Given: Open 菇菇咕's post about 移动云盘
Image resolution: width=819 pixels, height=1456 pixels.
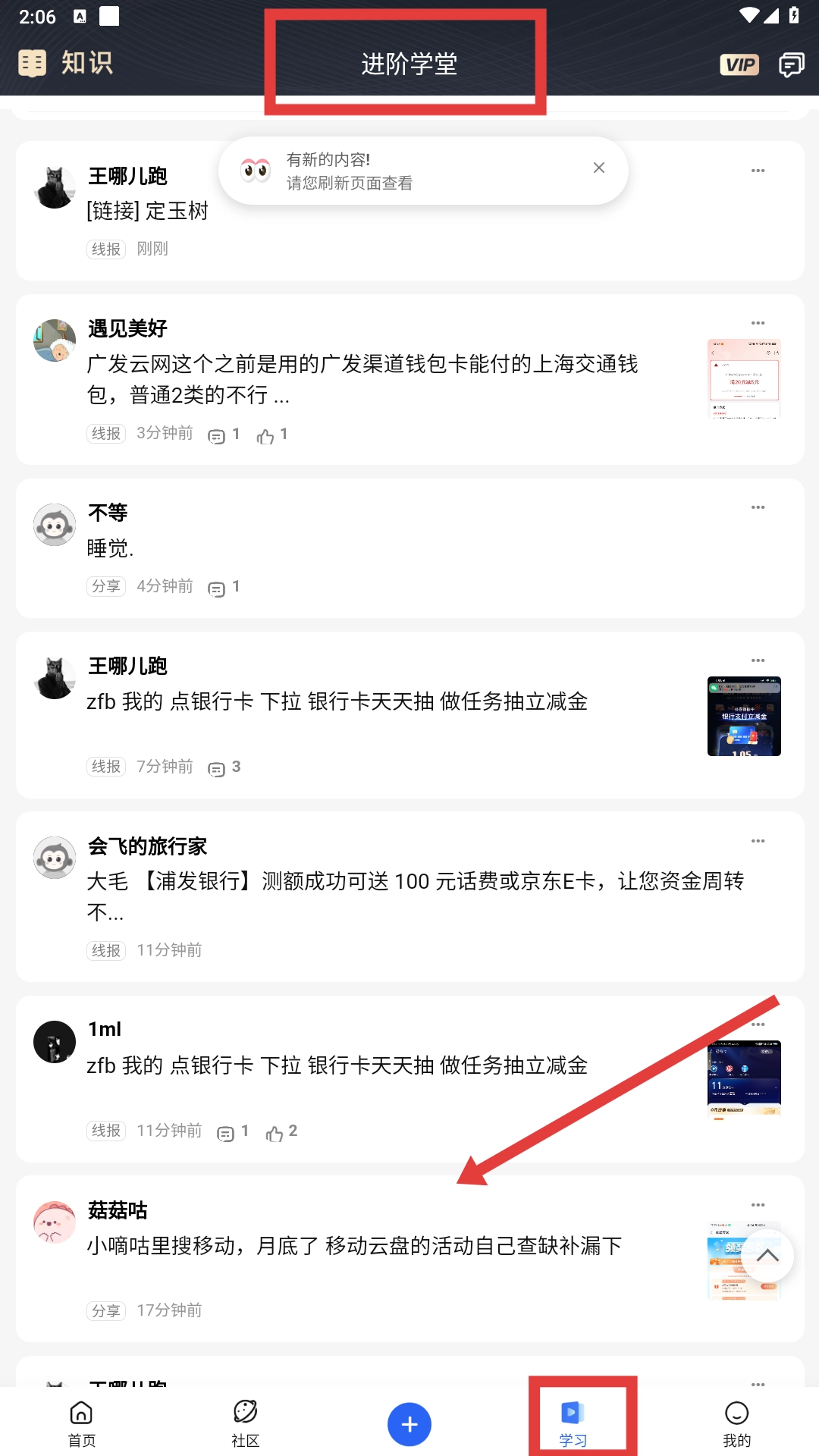Looking at the screenshot, I should click(x=354, y=1246).
